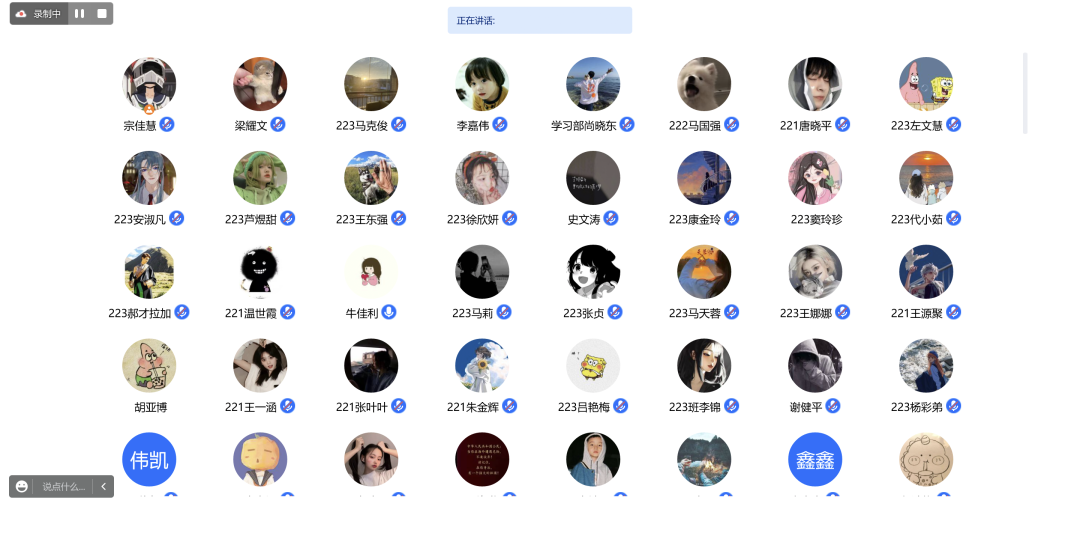The image size is (1080, 542).
Task: Tap the 说点什么 chat input
Action: click(64, 487)
